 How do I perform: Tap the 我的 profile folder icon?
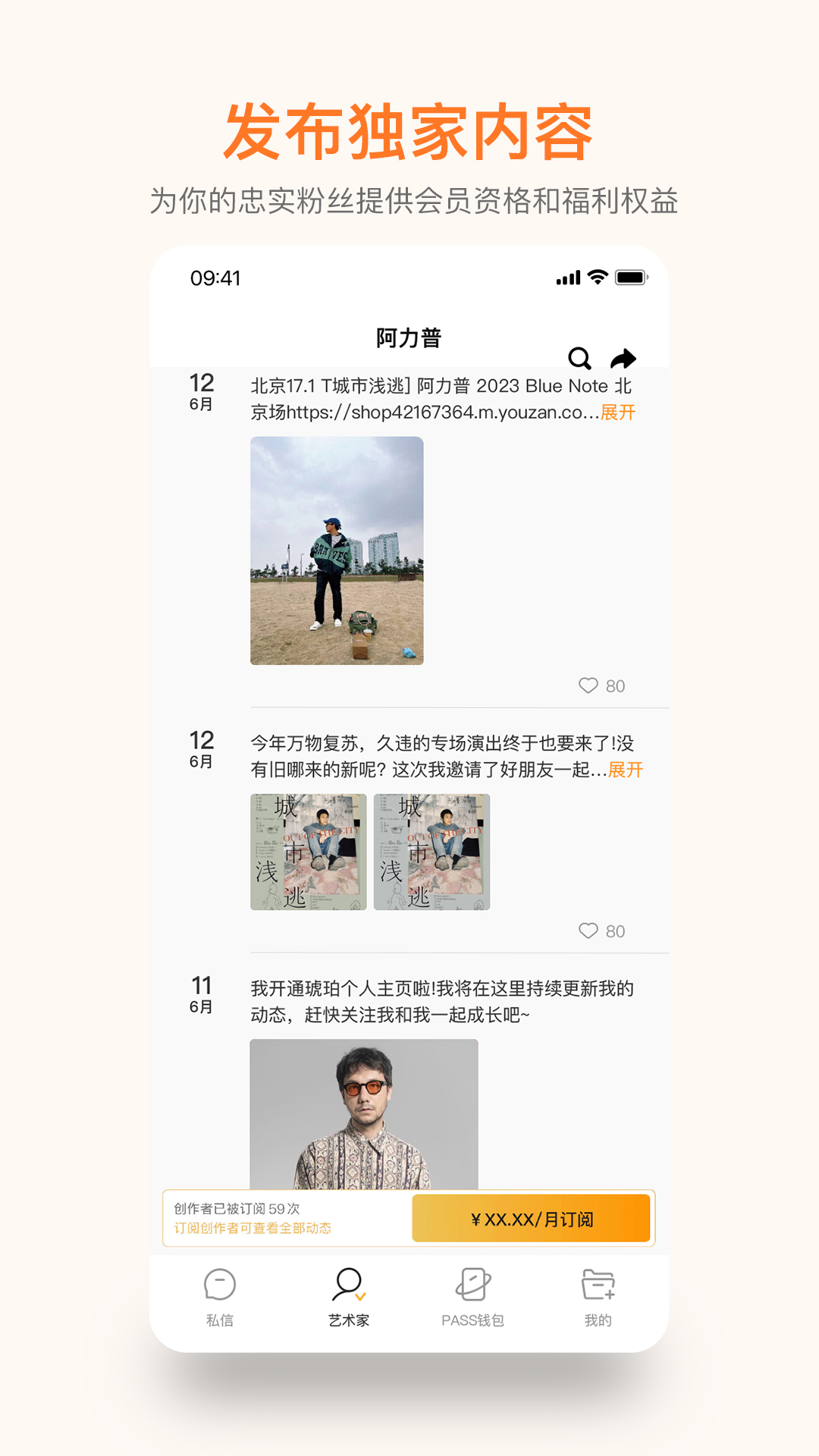(x=598, y=1285)
